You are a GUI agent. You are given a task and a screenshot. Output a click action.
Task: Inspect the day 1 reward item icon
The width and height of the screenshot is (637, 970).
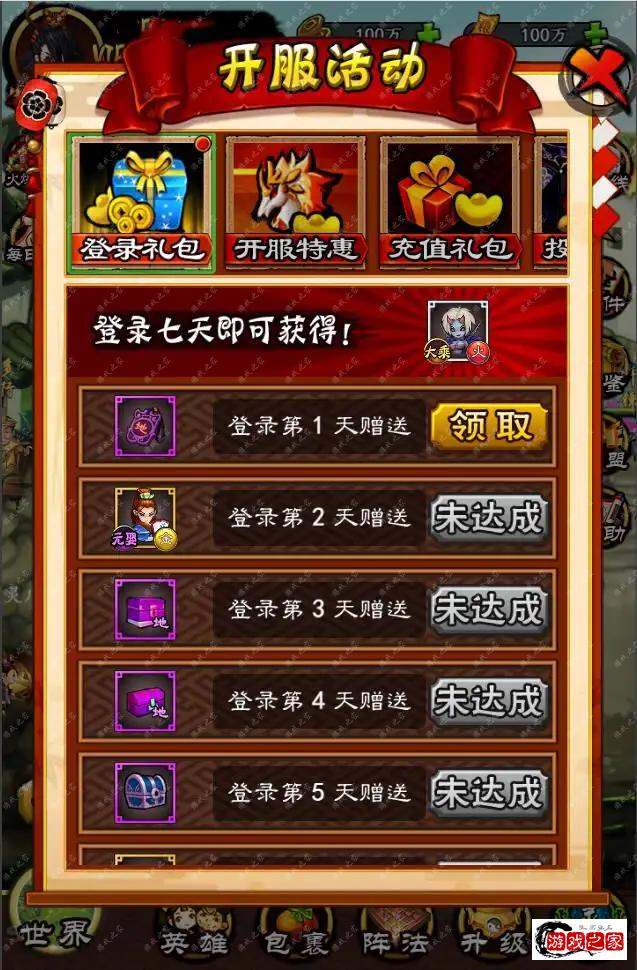pos(145,427)
